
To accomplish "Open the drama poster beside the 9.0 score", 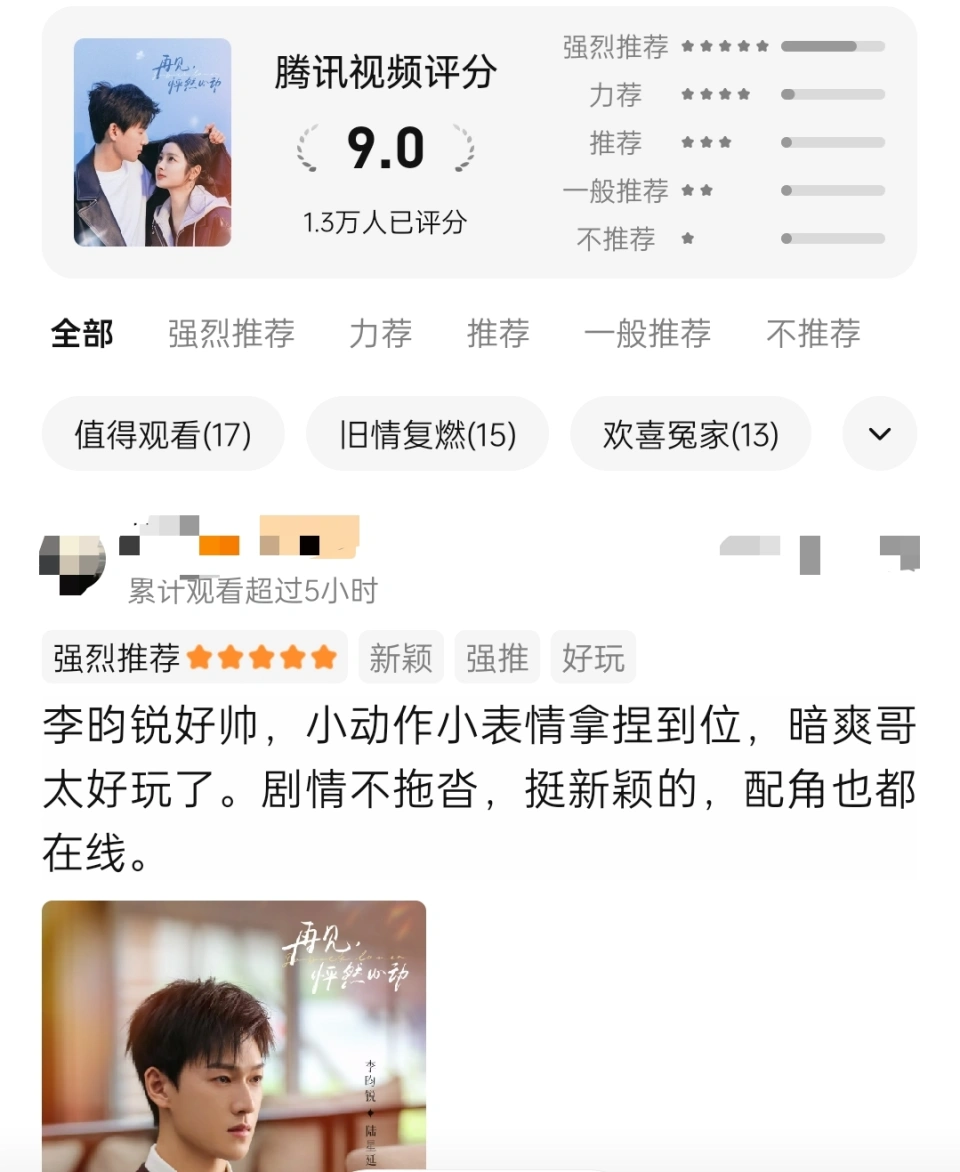I will [152, 142].
